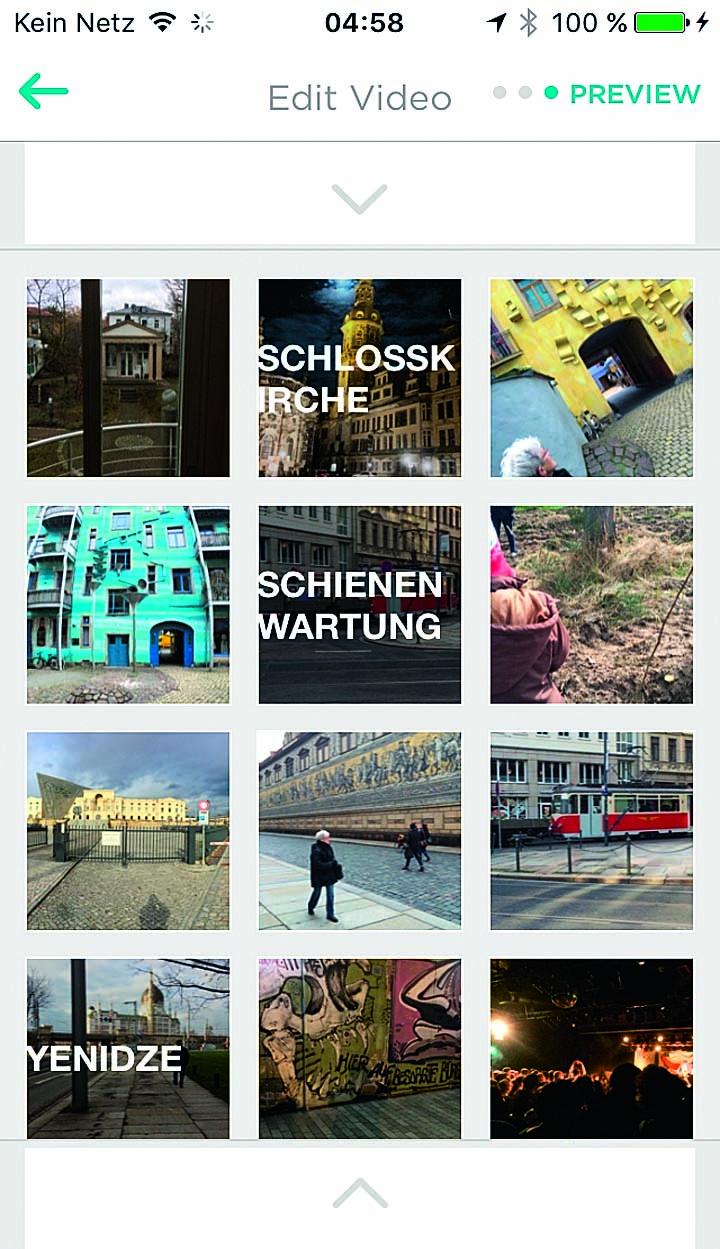This screenshot has height=1249, width=720.
Task: Expand the top panel with down chevron
Action: [x=359, y=198]
